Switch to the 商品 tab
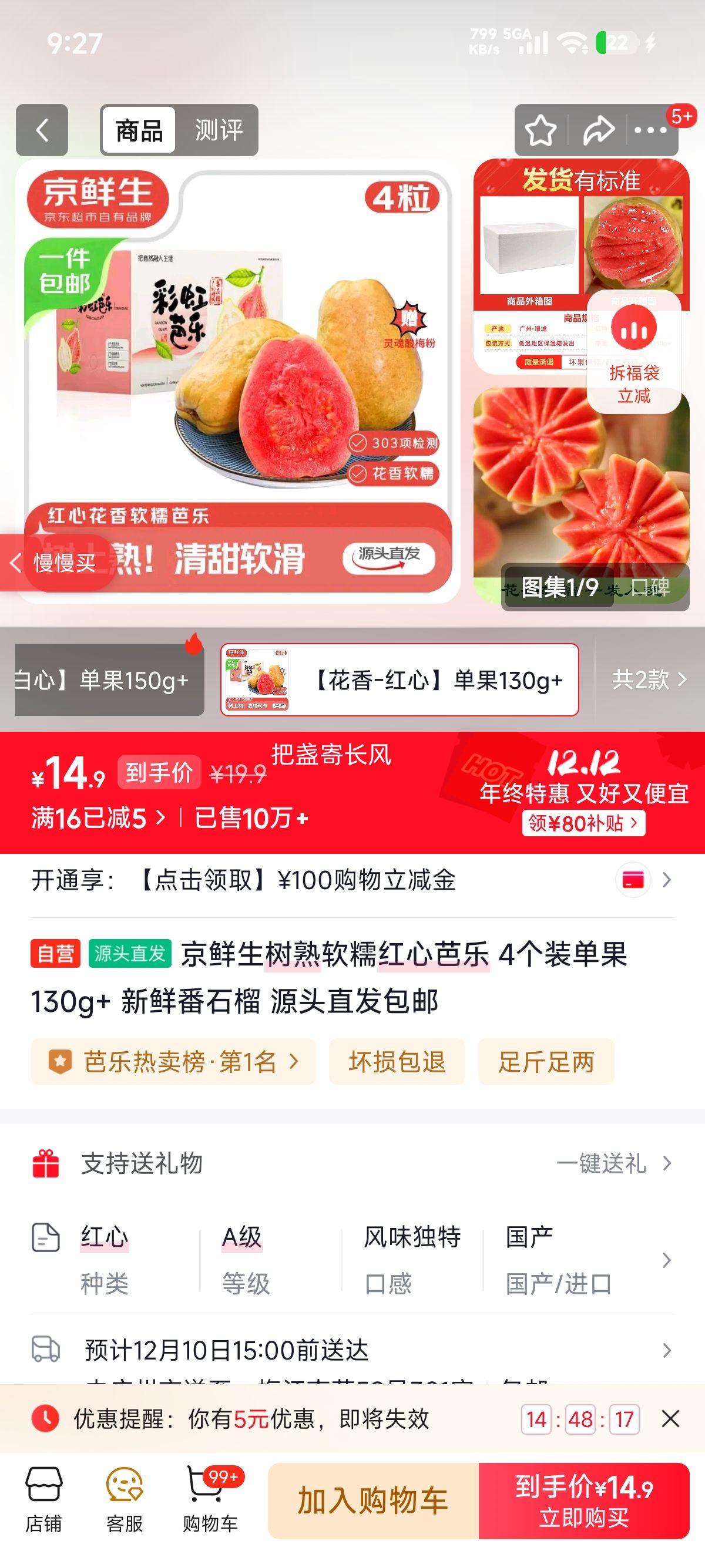 (139, 129)
